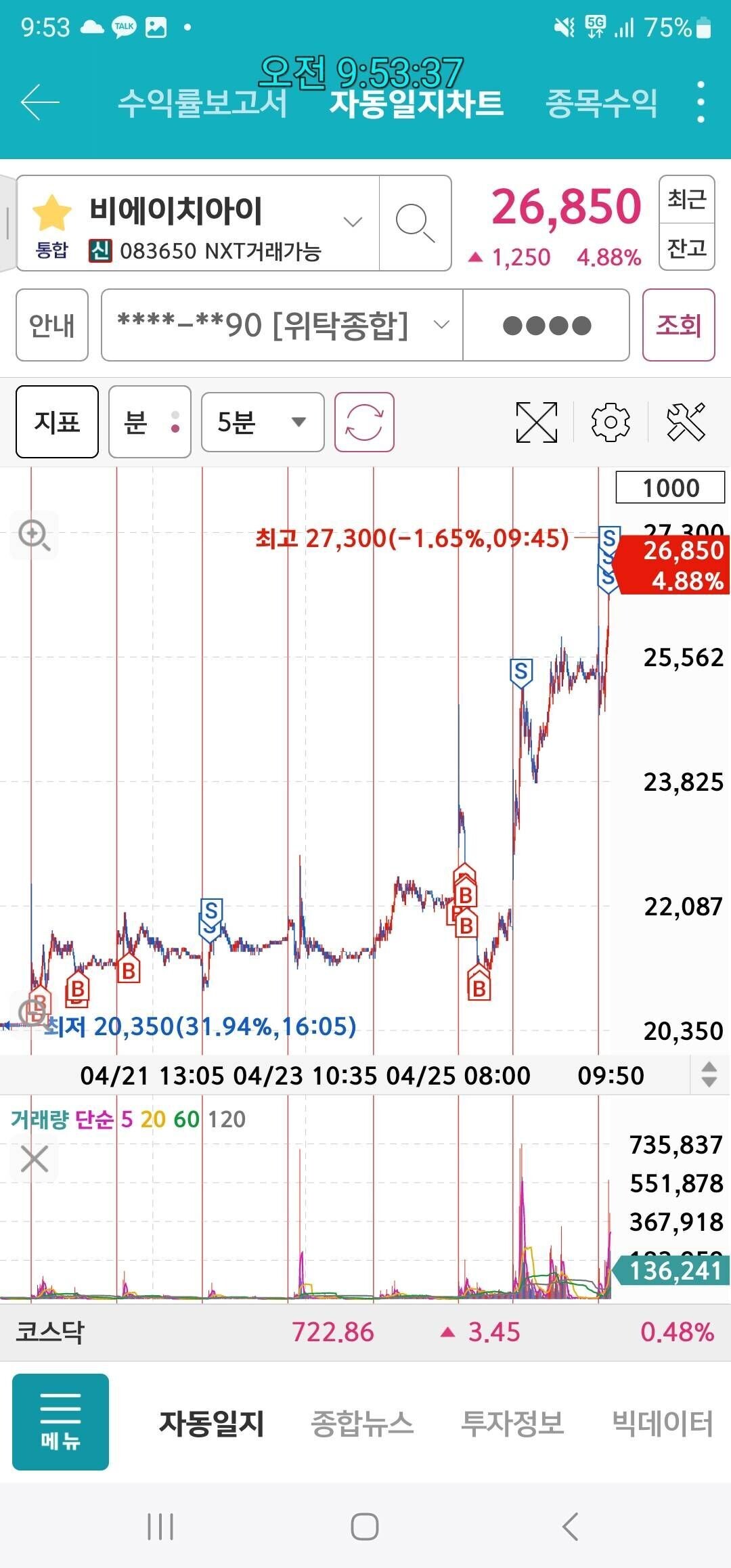The image size is (731, 1568).
Task: Toggle the 지표 indicator panel
Action: (57, 422)
